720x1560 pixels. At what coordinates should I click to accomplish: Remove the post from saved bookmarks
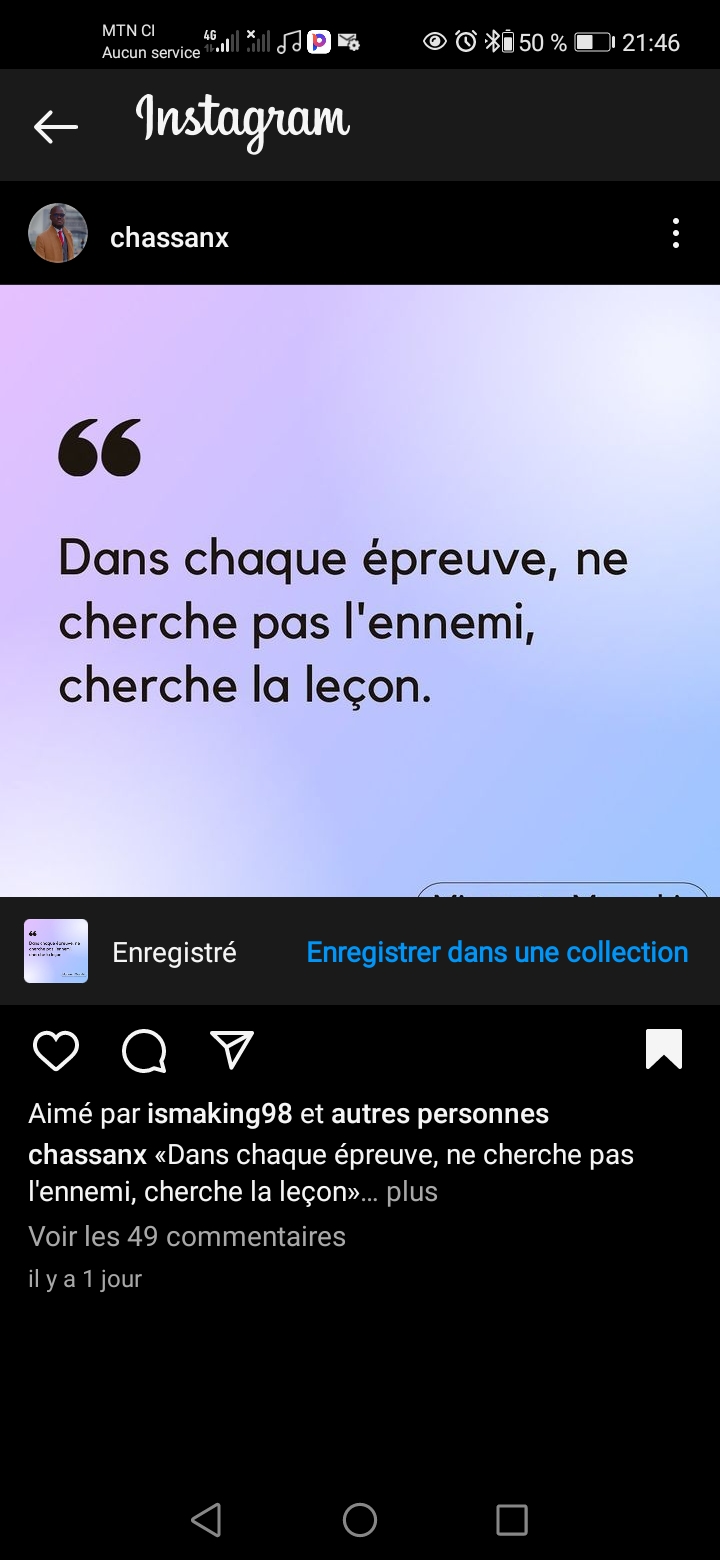pyautogui.click(x=664, y=1050)
